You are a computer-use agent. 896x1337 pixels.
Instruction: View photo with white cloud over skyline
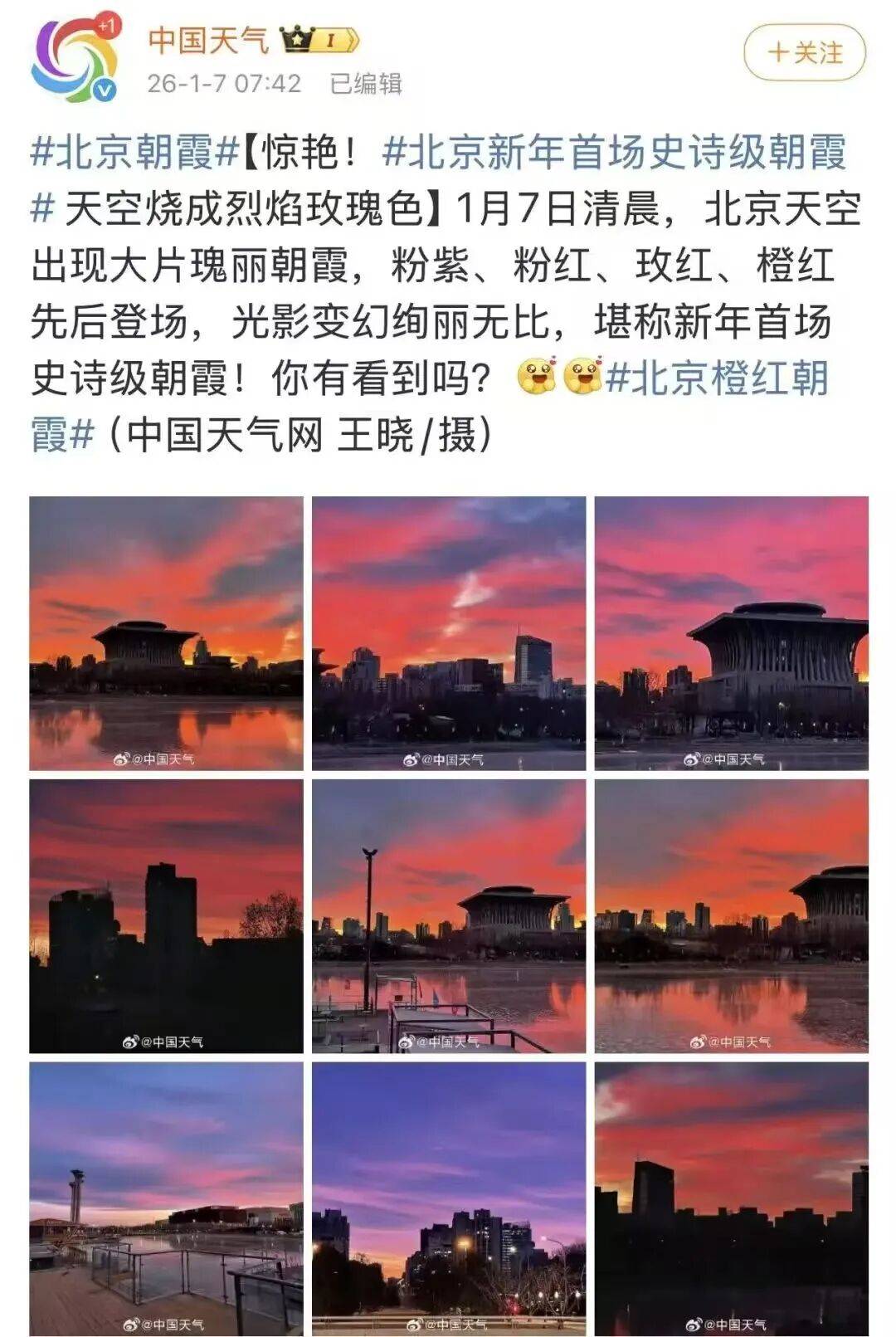point(448,633)
